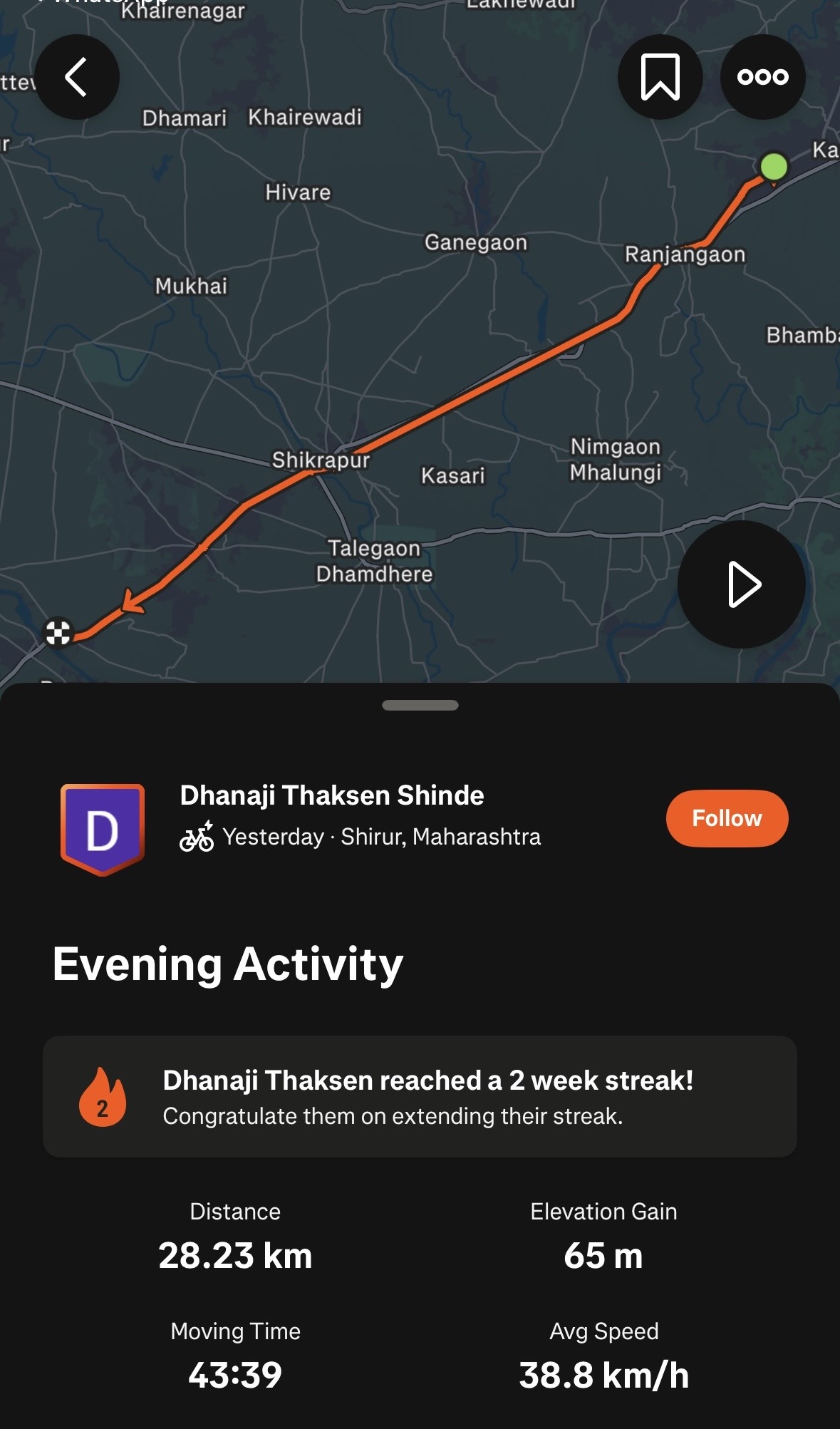Open the three-dot overflow menu
This screenshot has width=840, height=1429.
coord(762,77)
